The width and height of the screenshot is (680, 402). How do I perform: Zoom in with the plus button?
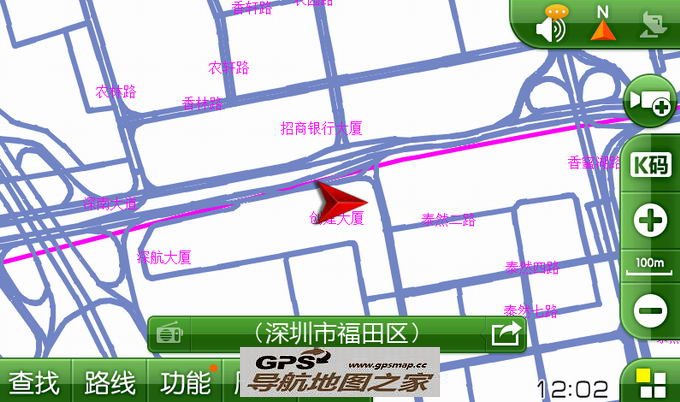coord(651,221)
